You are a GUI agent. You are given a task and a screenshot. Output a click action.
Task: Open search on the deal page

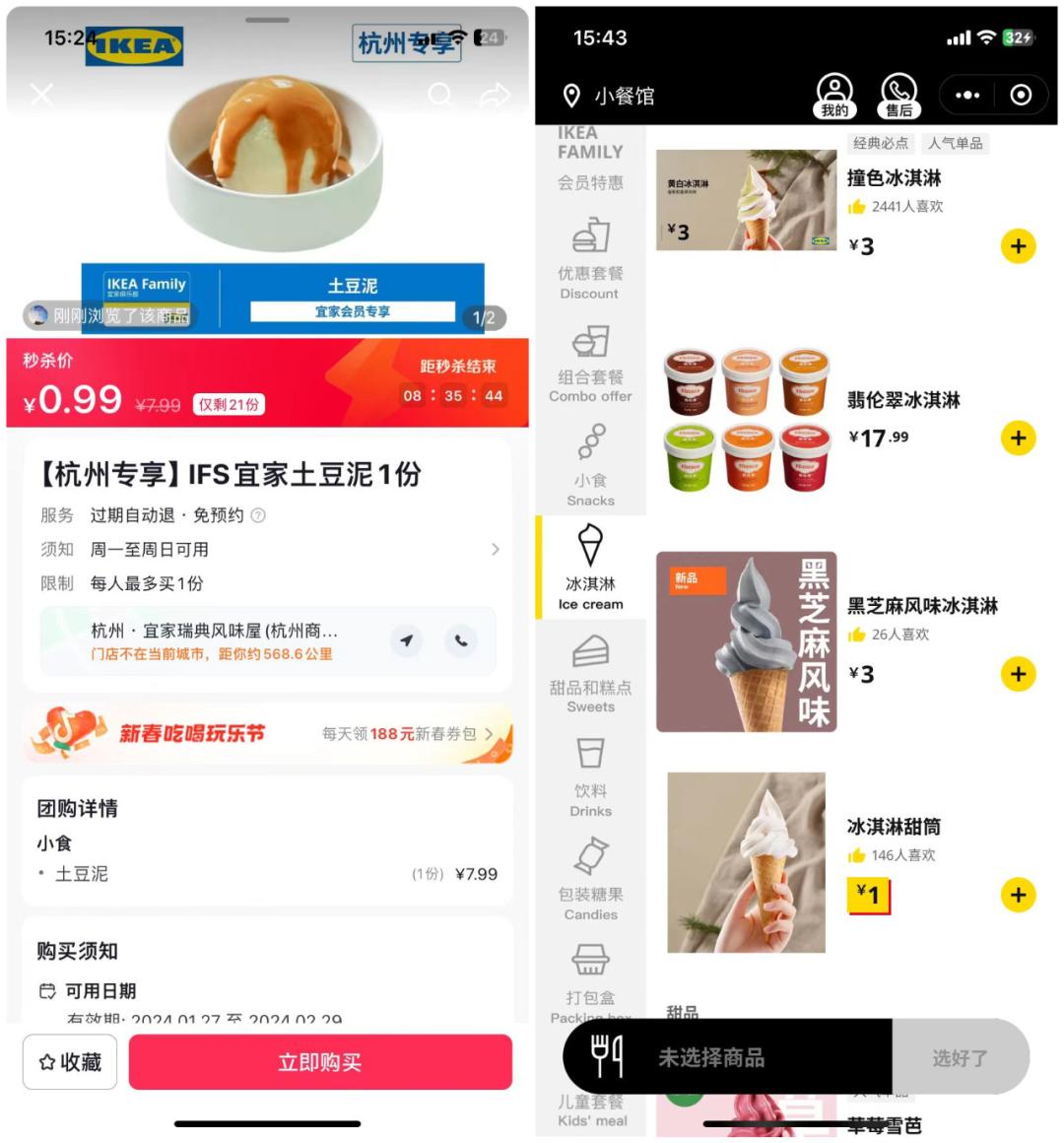point(440,95)
